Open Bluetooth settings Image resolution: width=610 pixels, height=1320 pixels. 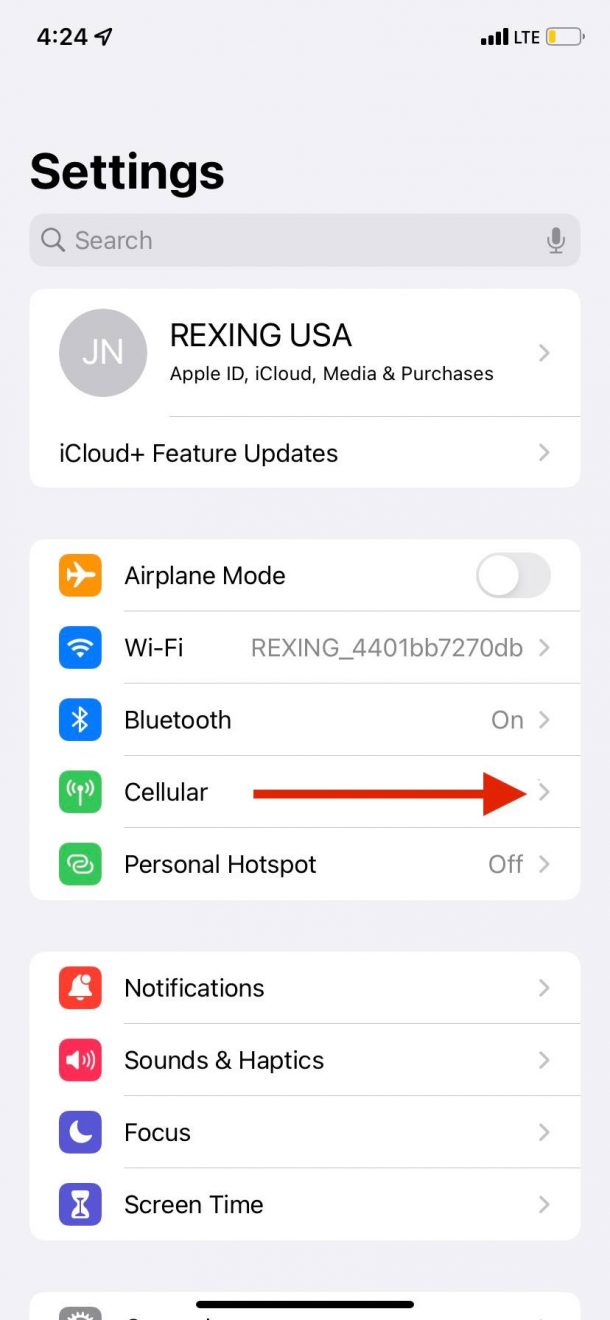305,720
